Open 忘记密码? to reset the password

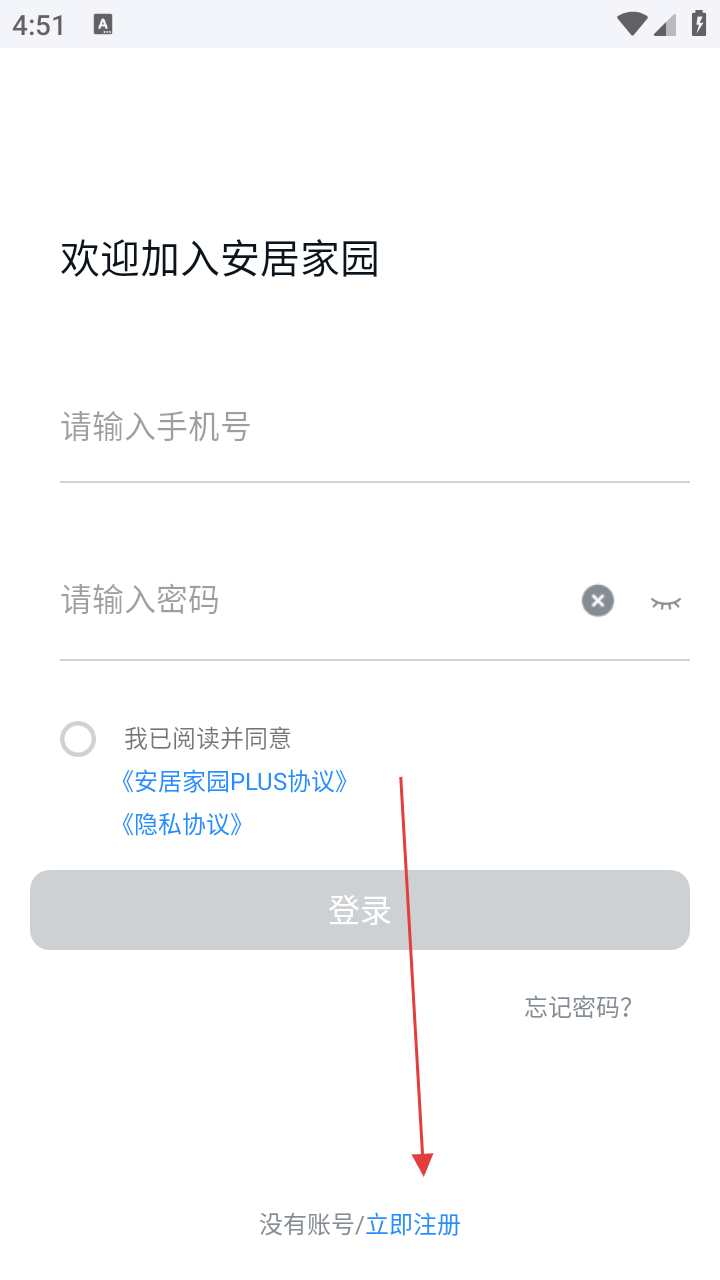(579, 1007)
